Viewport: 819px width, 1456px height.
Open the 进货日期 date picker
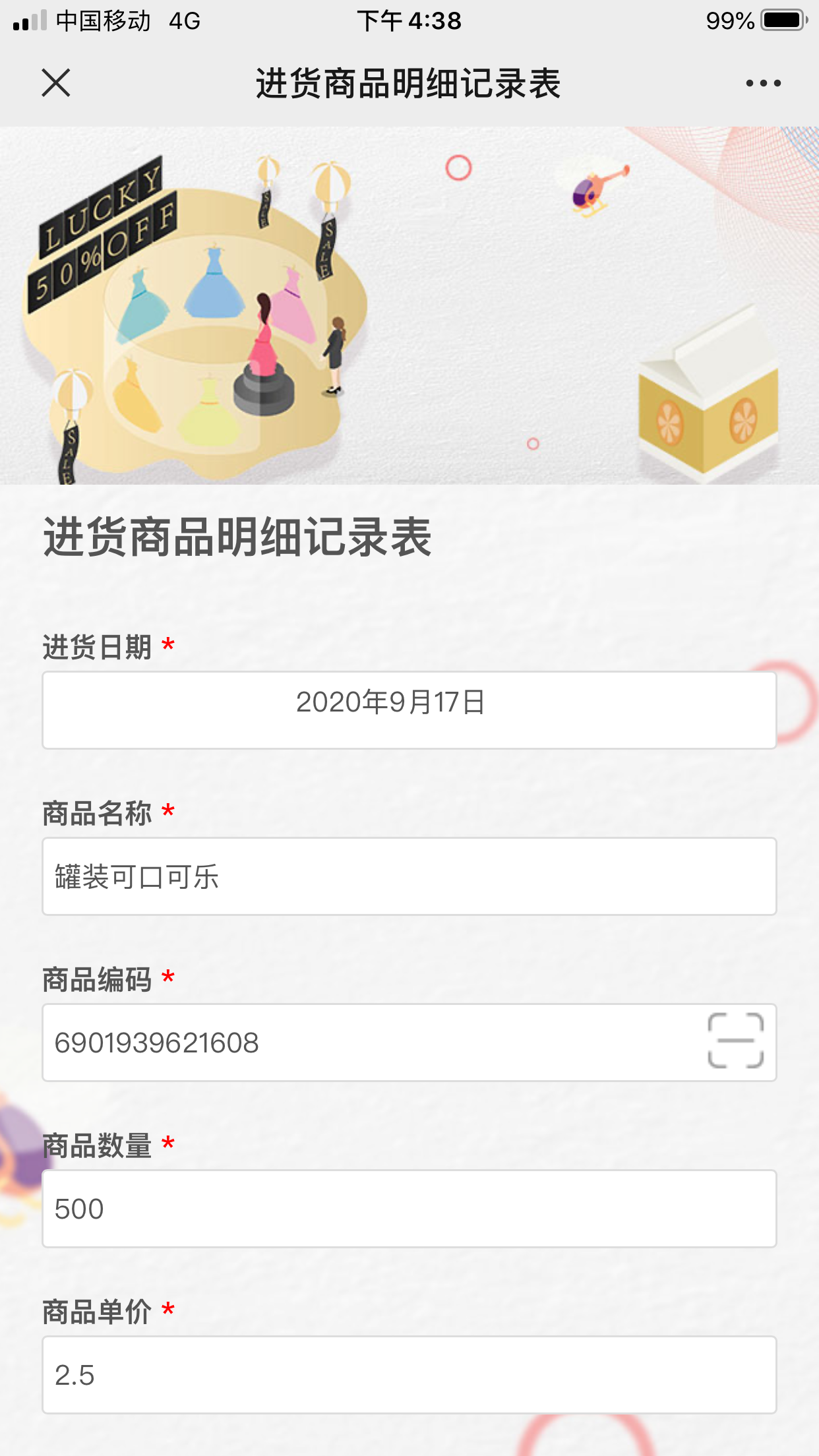409,710
